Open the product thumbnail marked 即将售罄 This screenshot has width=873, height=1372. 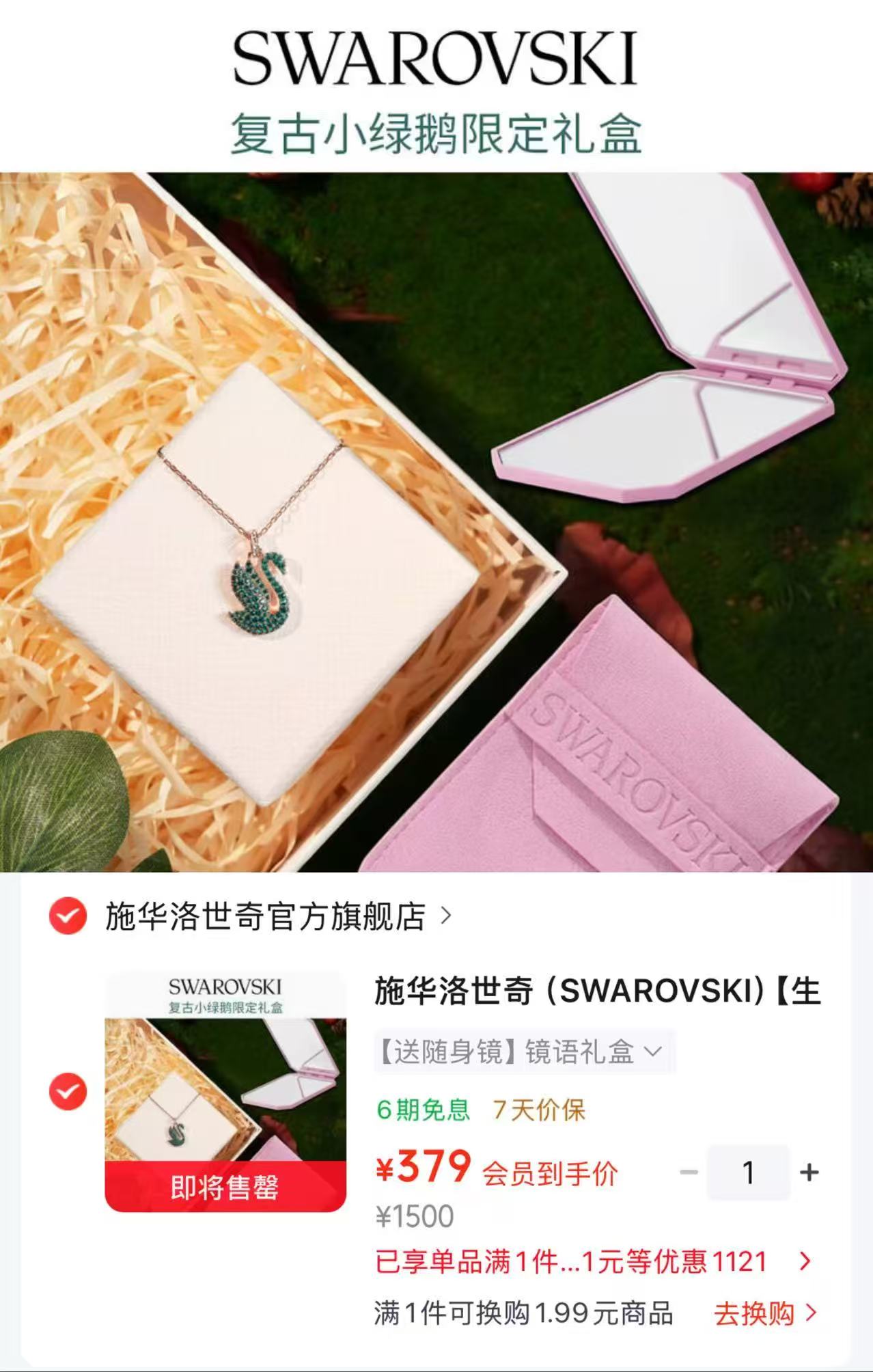tap(225, 1091)
